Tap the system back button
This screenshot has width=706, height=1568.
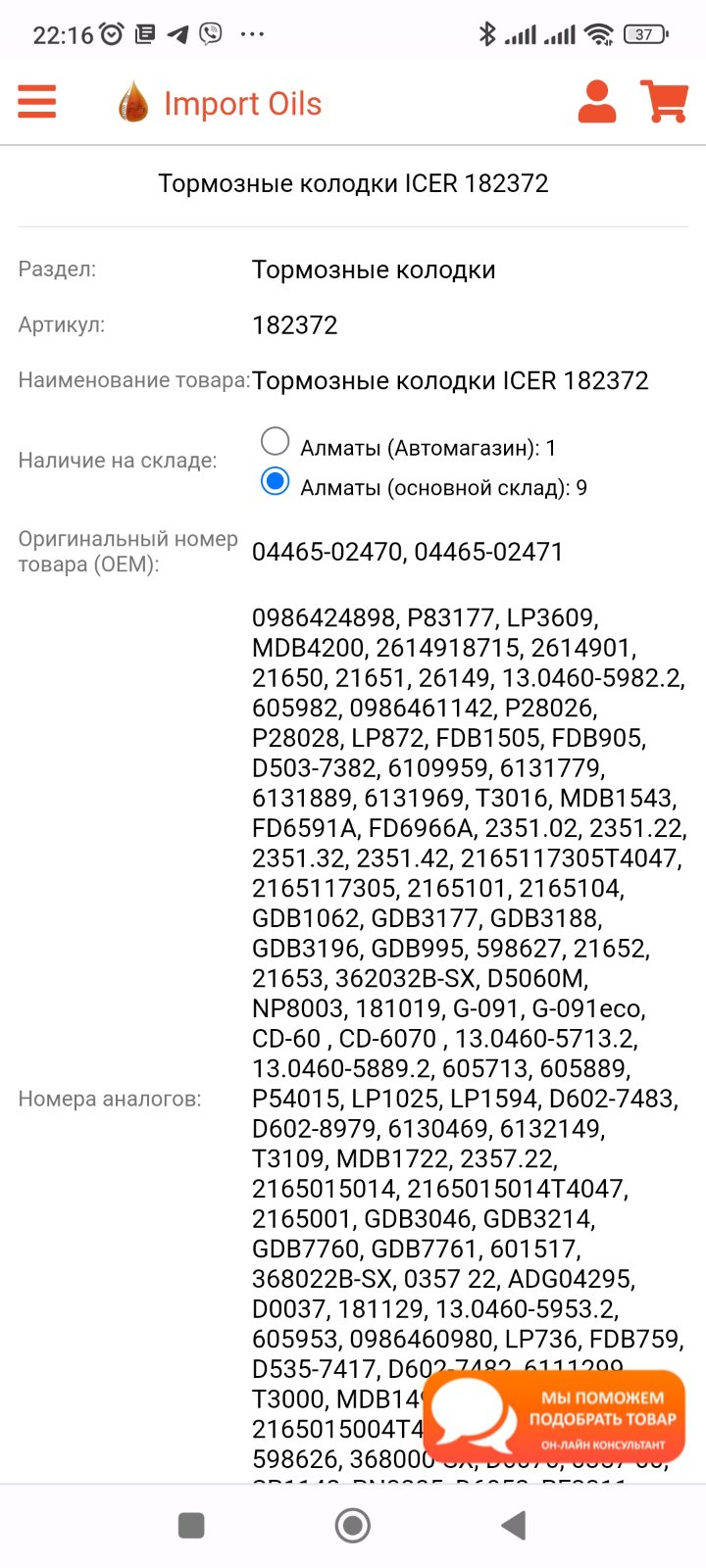[514, 1525]
